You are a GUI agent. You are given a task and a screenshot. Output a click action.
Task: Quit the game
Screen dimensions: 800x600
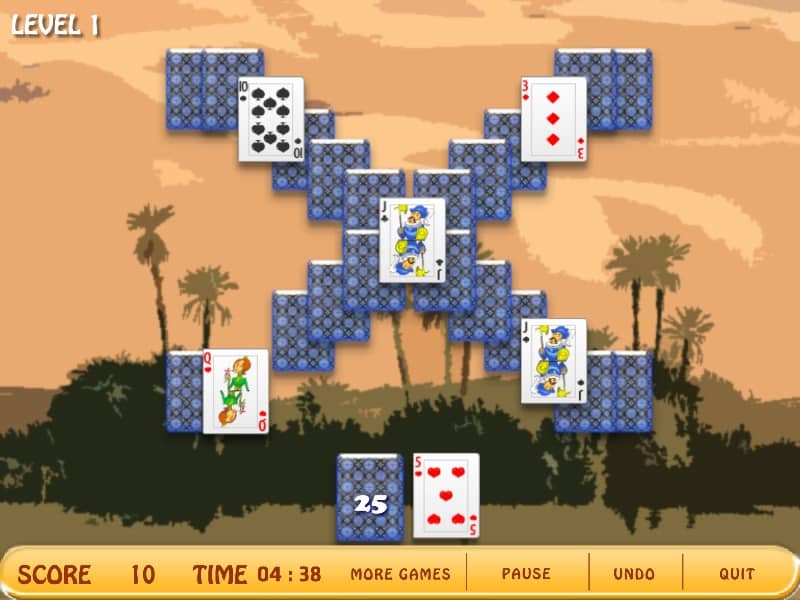736,574
